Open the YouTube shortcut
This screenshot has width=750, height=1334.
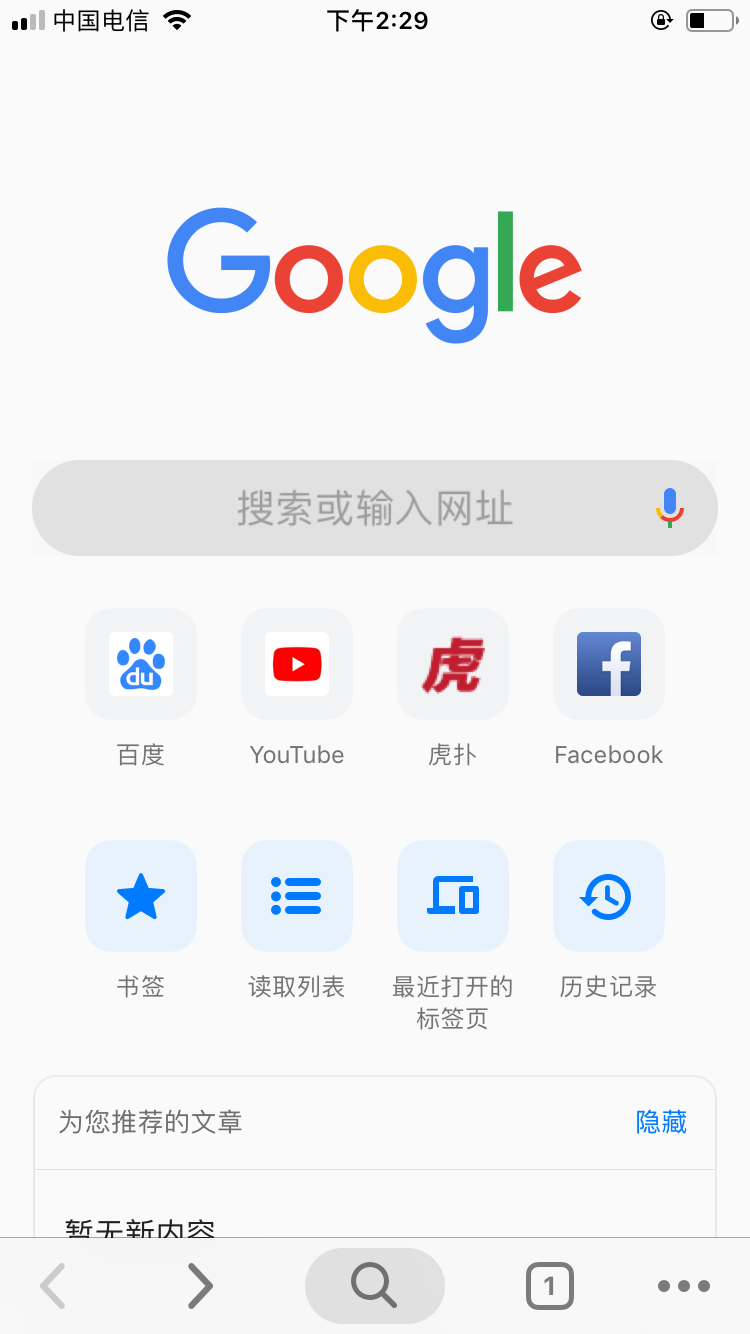(297, 664)
